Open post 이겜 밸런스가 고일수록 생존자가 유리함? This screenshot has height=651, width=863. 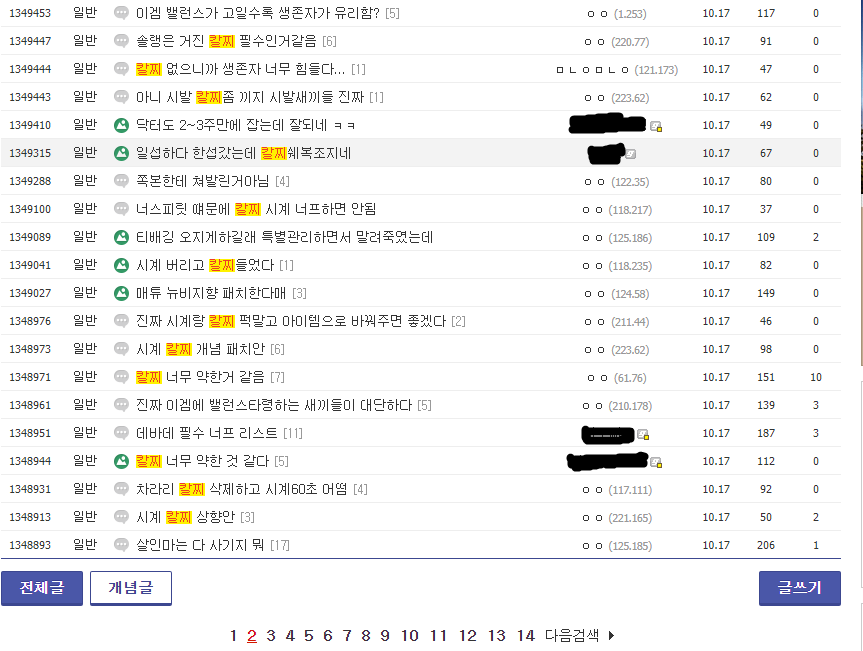click(x=258, y=13)
